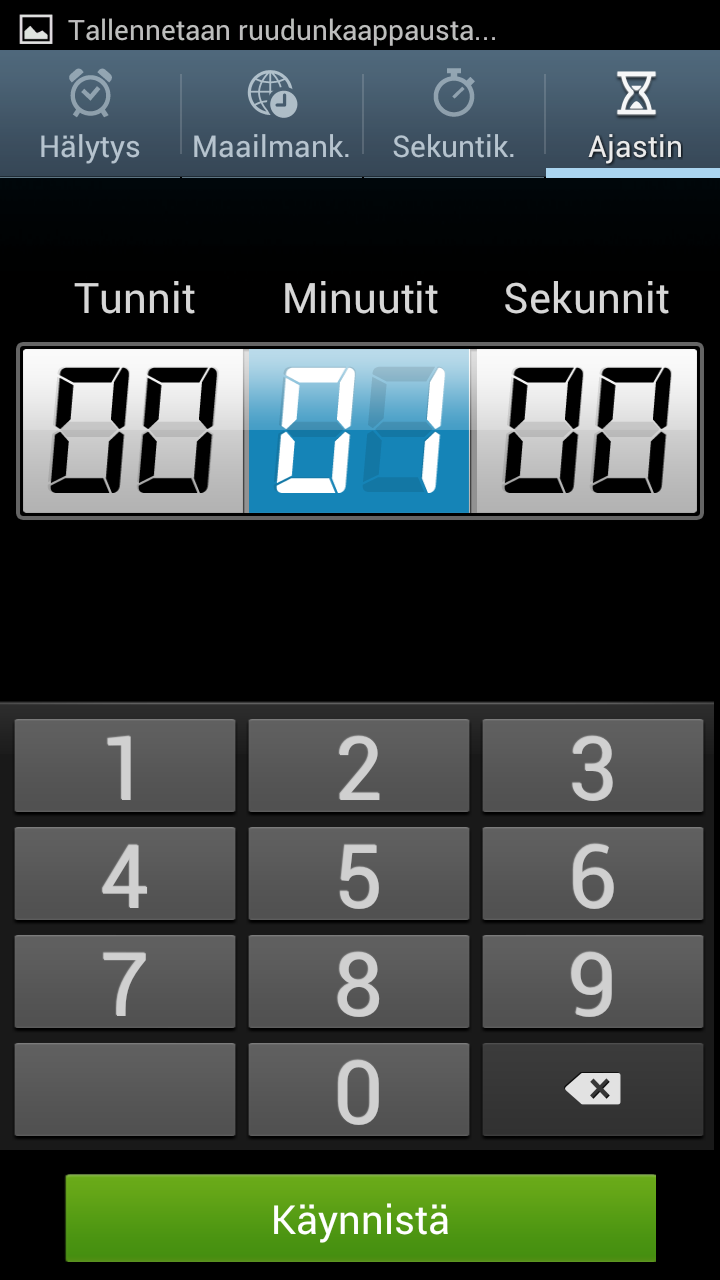
Task: Open the Maailmank. world clock tab
Action: click(271, 115)
